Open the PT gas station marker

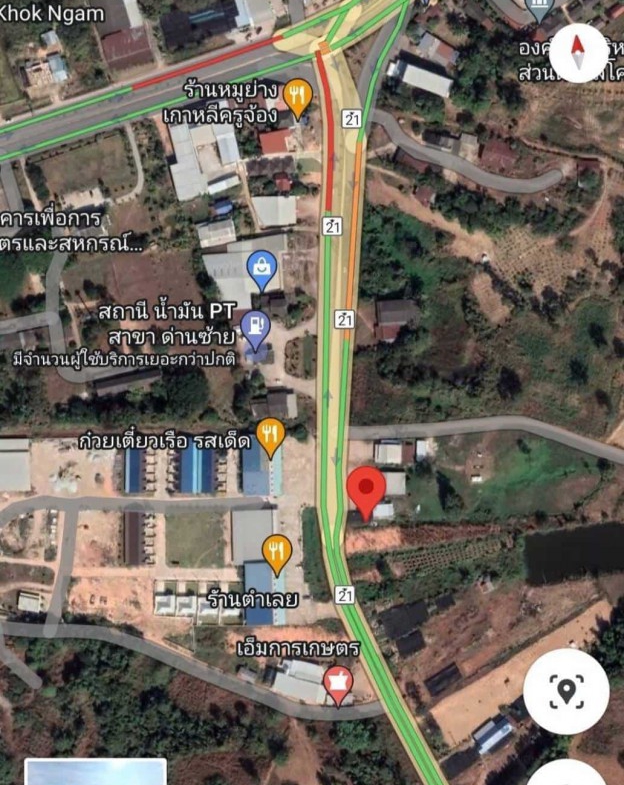coord(255,329)
